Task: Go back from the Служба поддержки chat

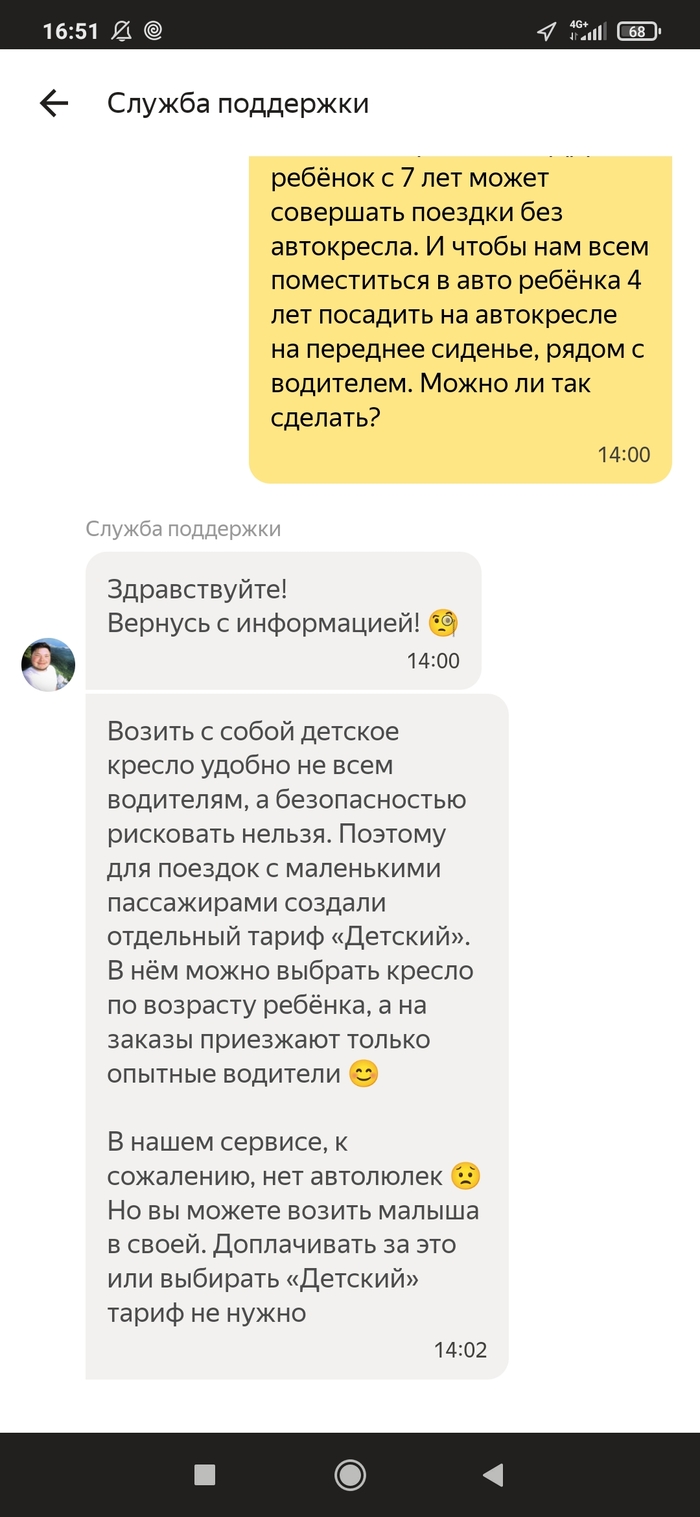Action: (53, 103)
